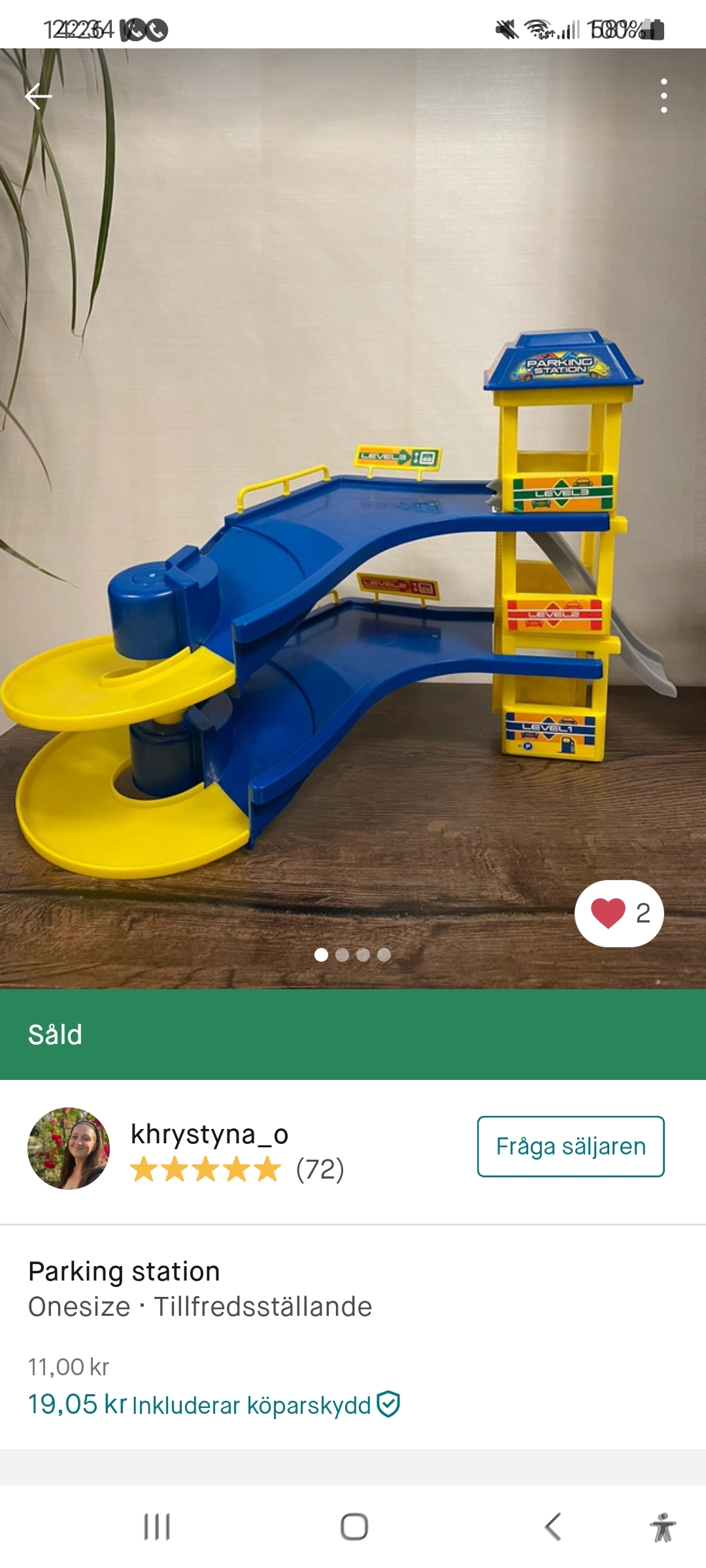Go back using the top arrow
Screen dimensions: 706x1568
[x=38, y=97]
